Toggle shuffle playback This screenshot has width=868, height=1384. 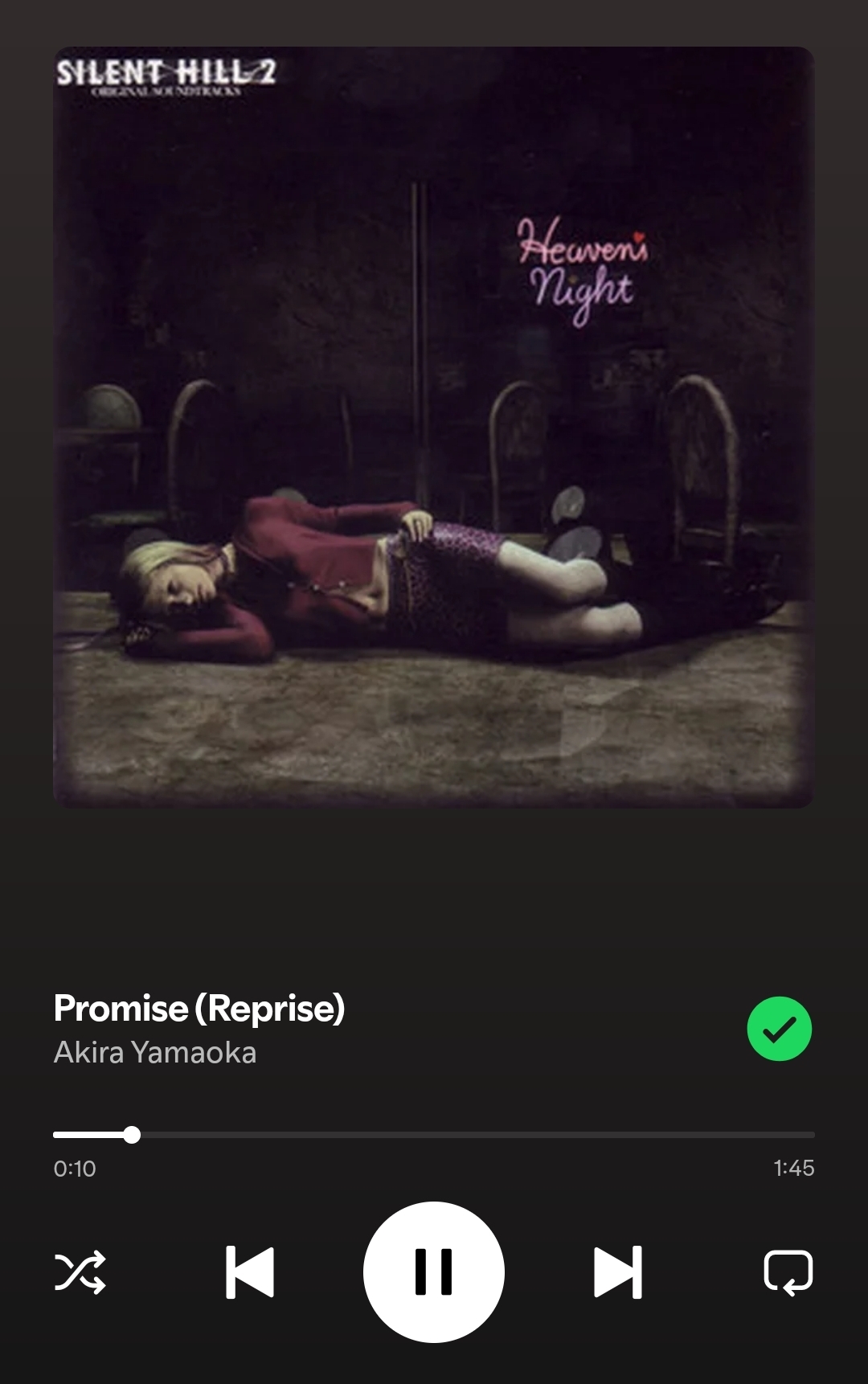[80, 1272]
